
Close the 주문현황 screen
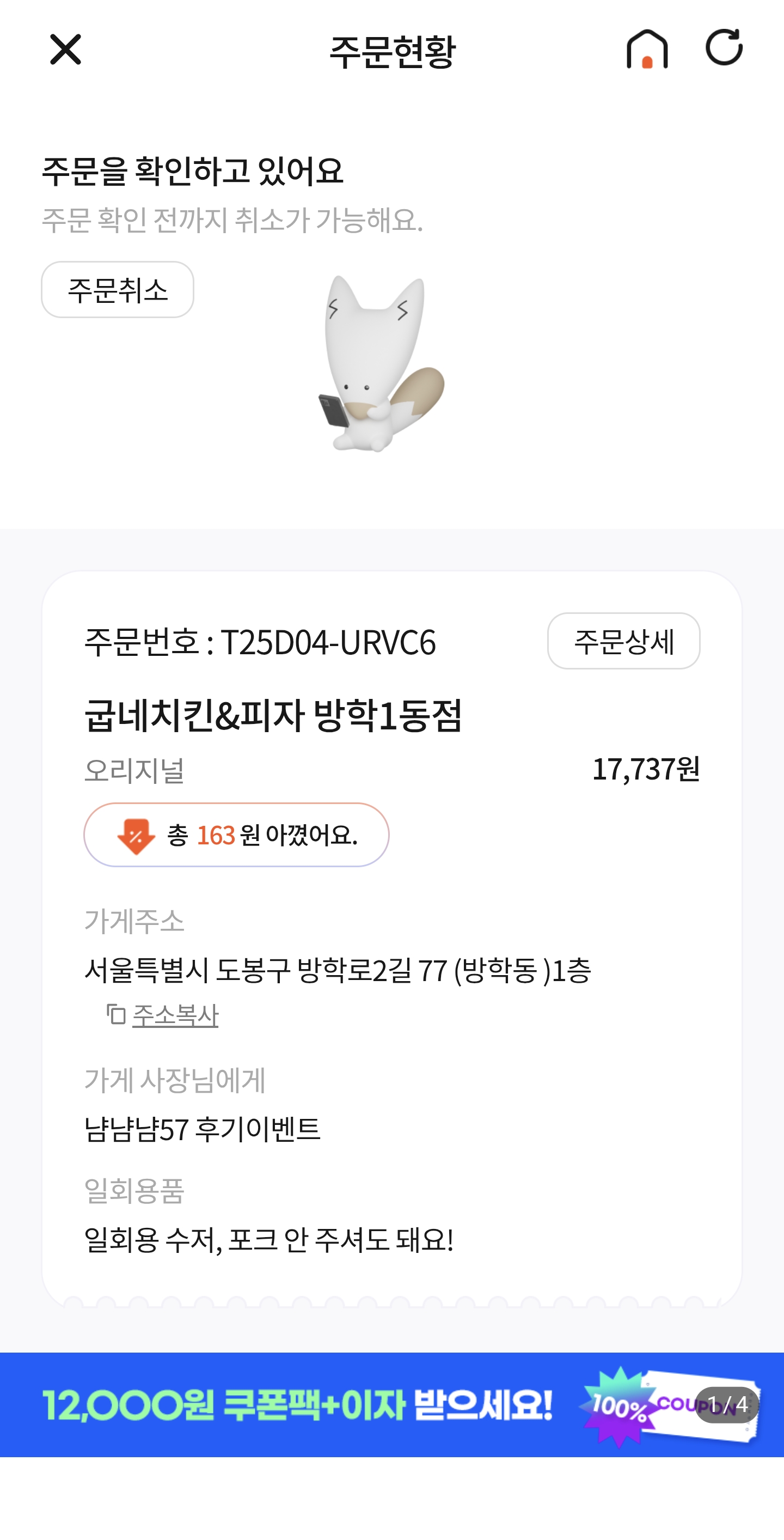65,49
